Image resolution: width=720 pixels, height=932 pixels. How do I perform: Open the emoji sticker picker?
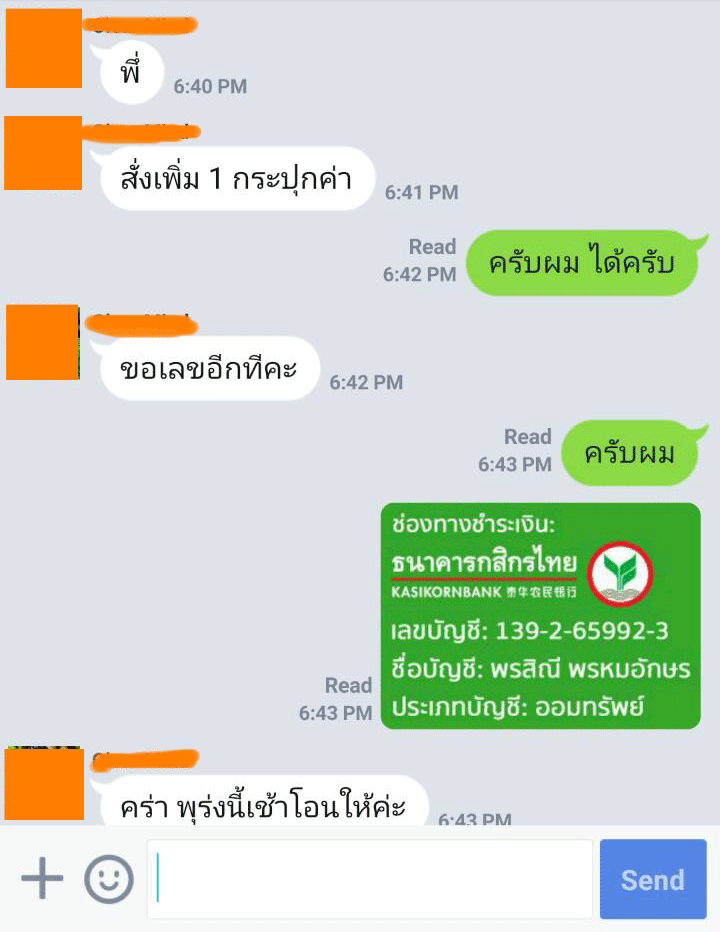[108, 879]
